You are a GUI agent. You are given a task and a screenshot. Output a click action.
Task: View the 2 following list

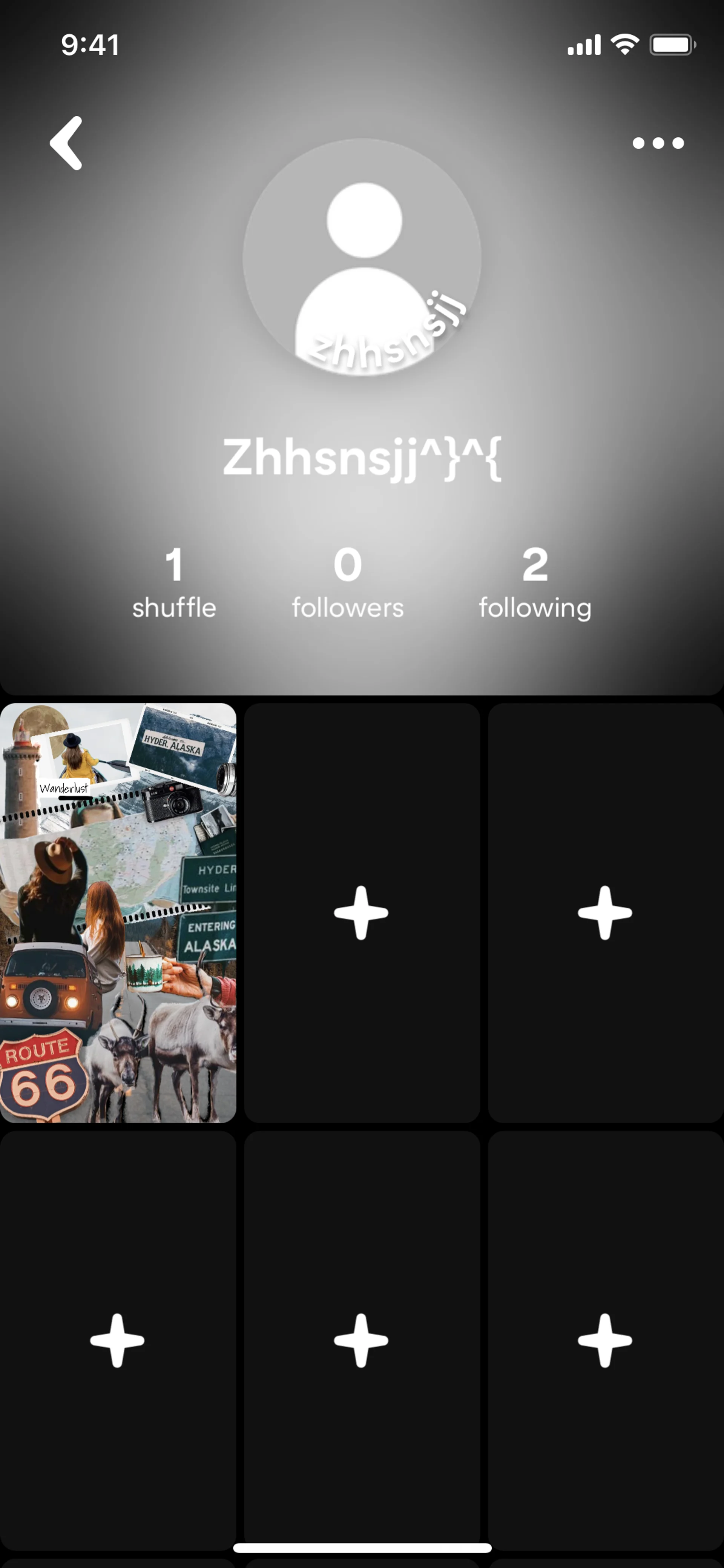pos(535,582)
